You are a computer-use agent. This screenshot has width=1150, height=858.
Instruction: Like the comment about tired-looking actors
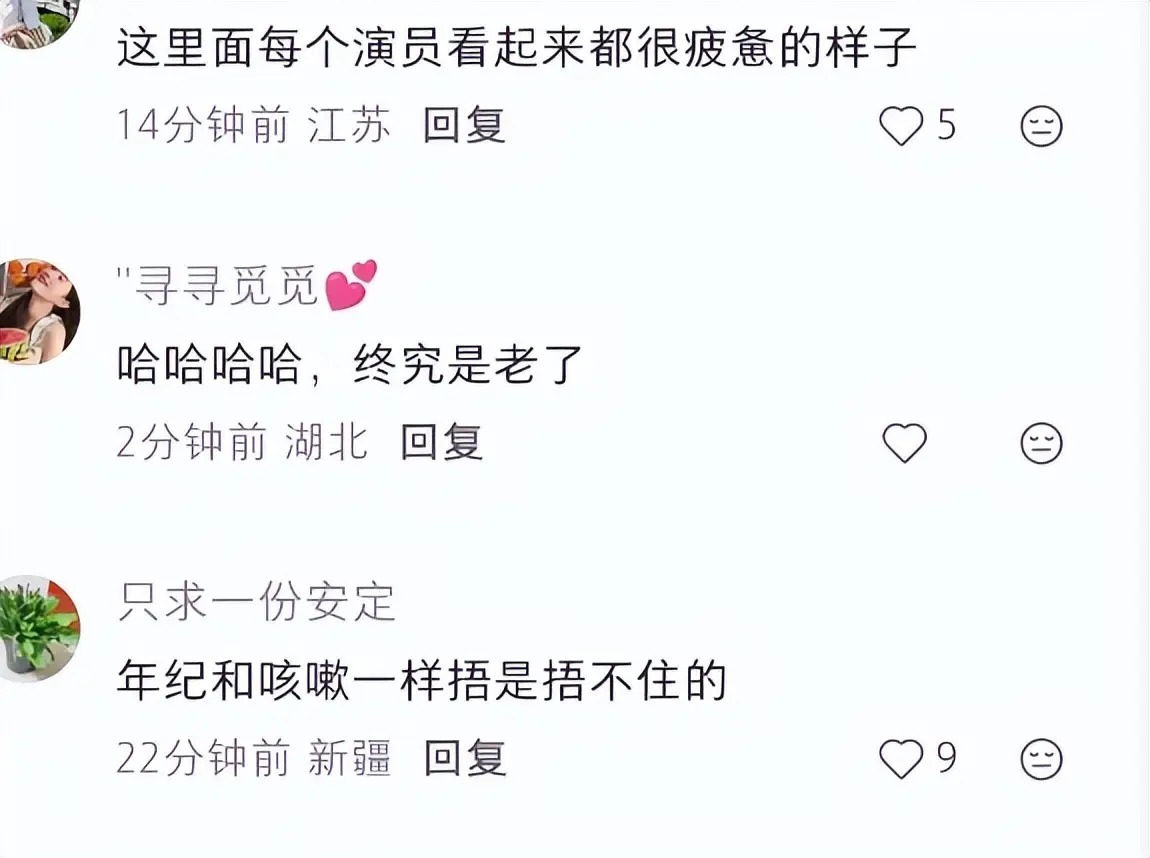point(902,127)
